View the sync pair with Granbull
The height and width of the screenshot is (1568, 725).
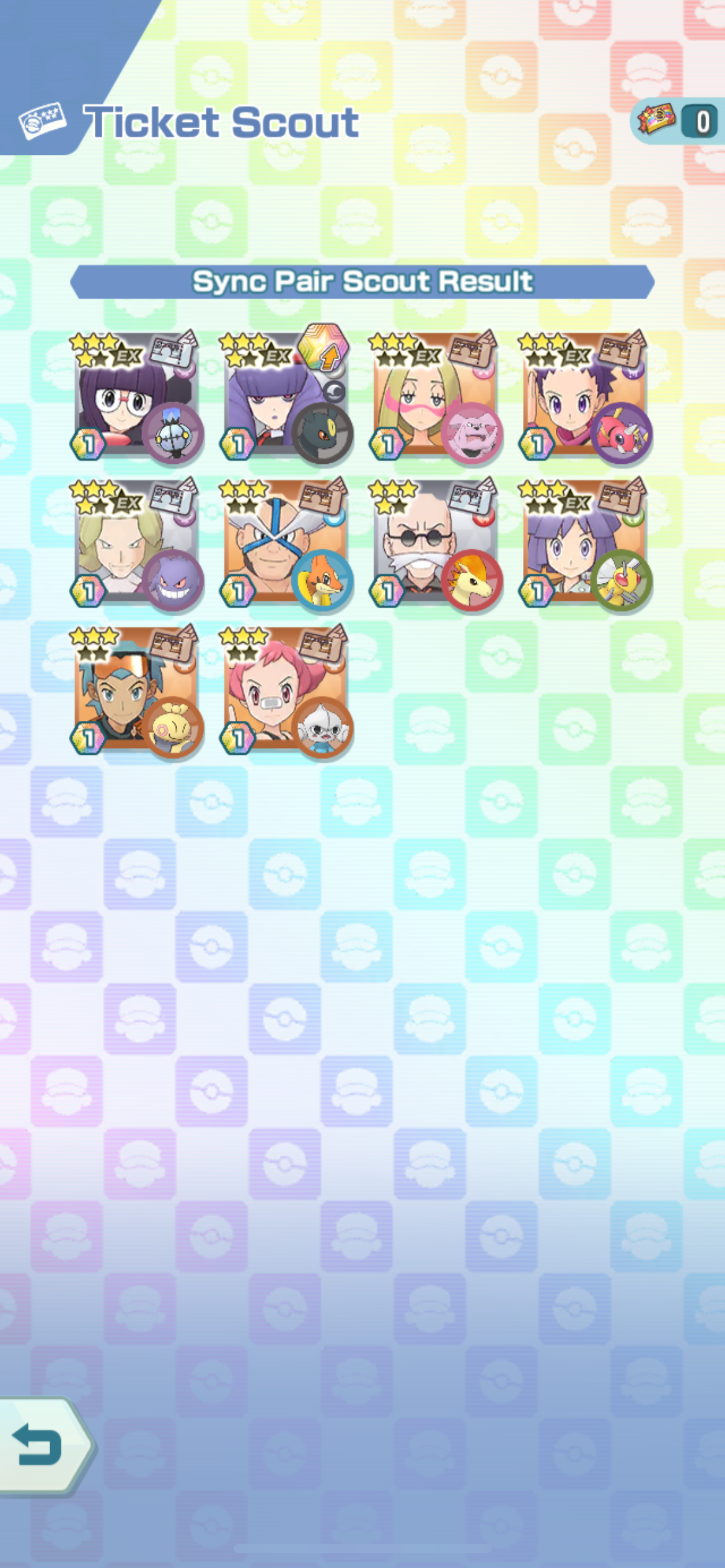tap(436, 398)
